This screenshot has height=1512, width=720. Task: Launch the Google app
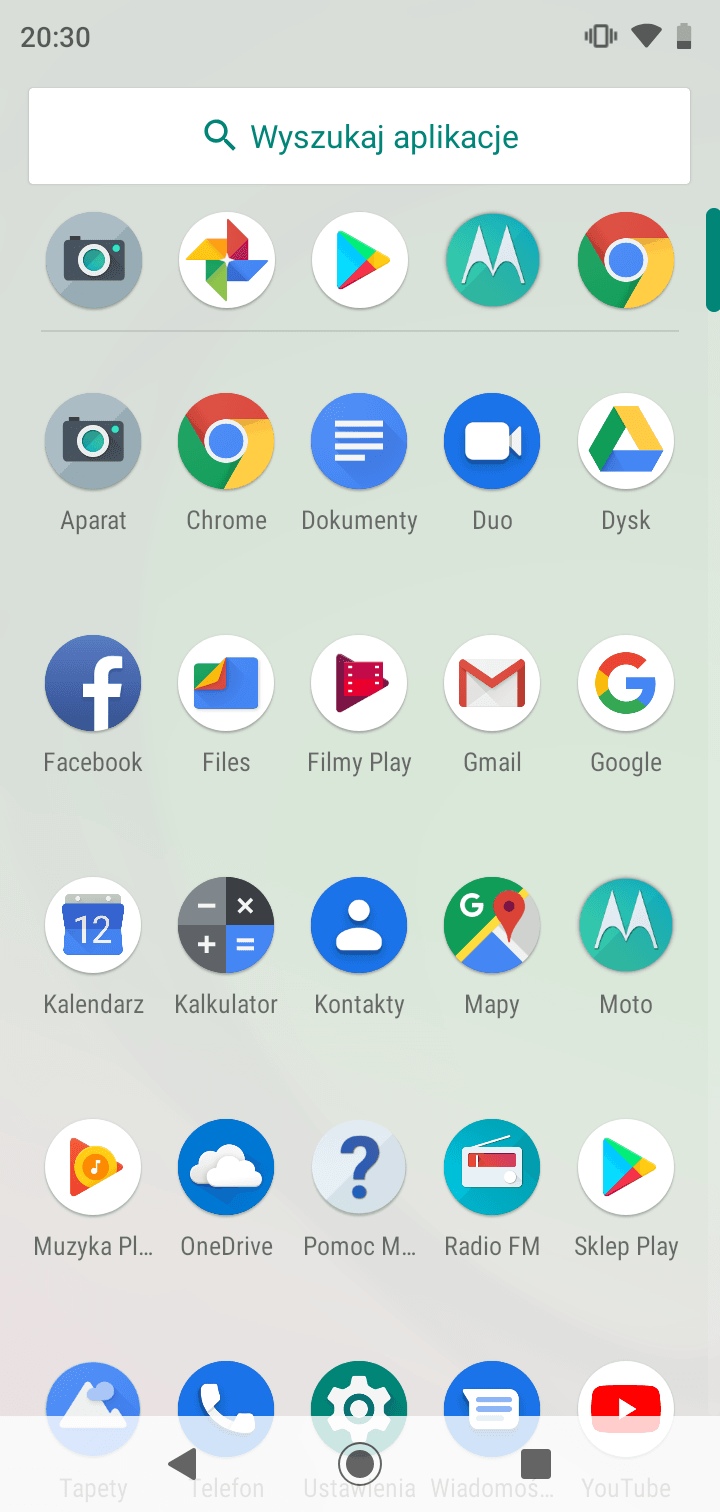626,684
